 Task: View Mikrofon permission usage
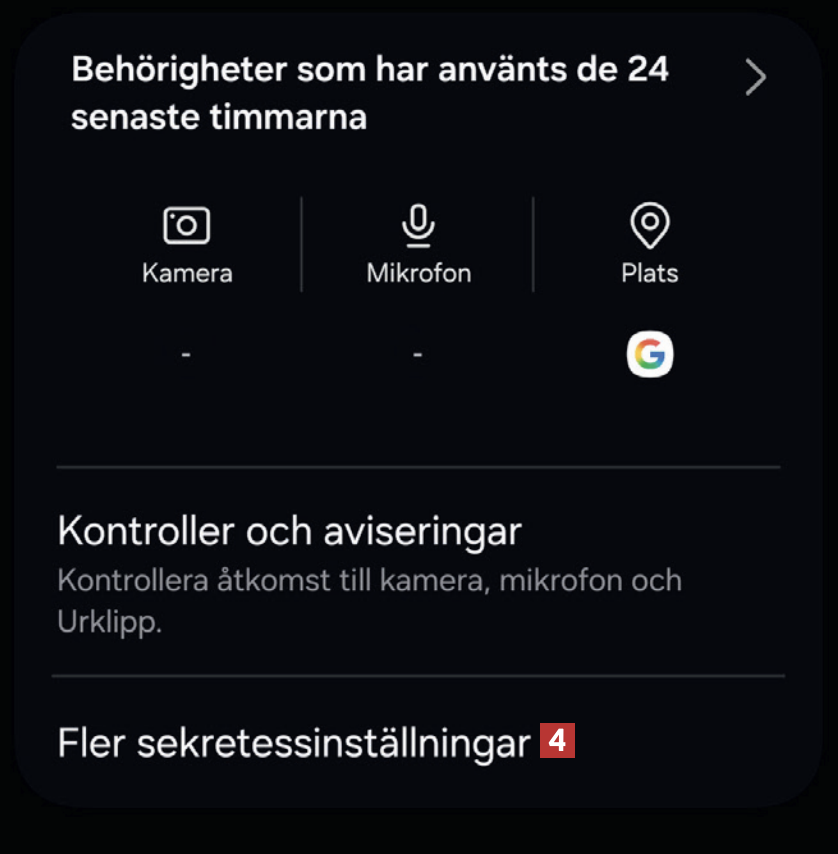click(418, 245)
